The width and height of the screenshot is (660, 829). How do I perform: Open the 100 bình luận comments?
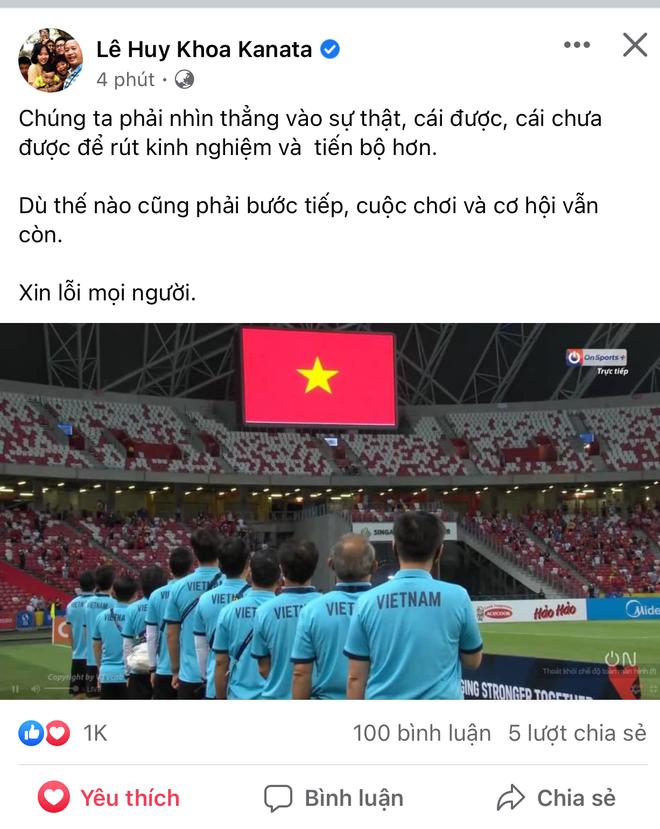[x=421, y=733]
